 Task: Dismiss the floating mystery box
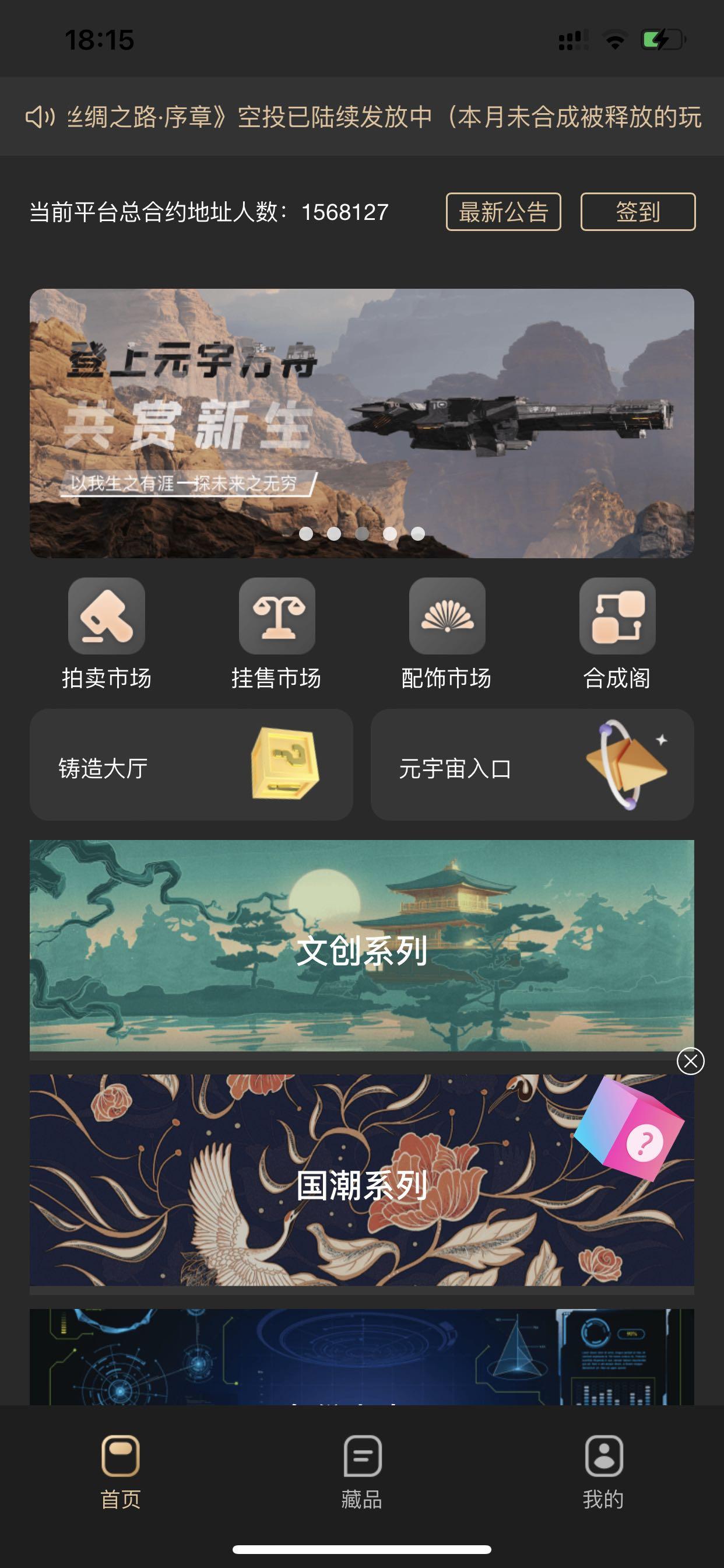(691, 1062)
